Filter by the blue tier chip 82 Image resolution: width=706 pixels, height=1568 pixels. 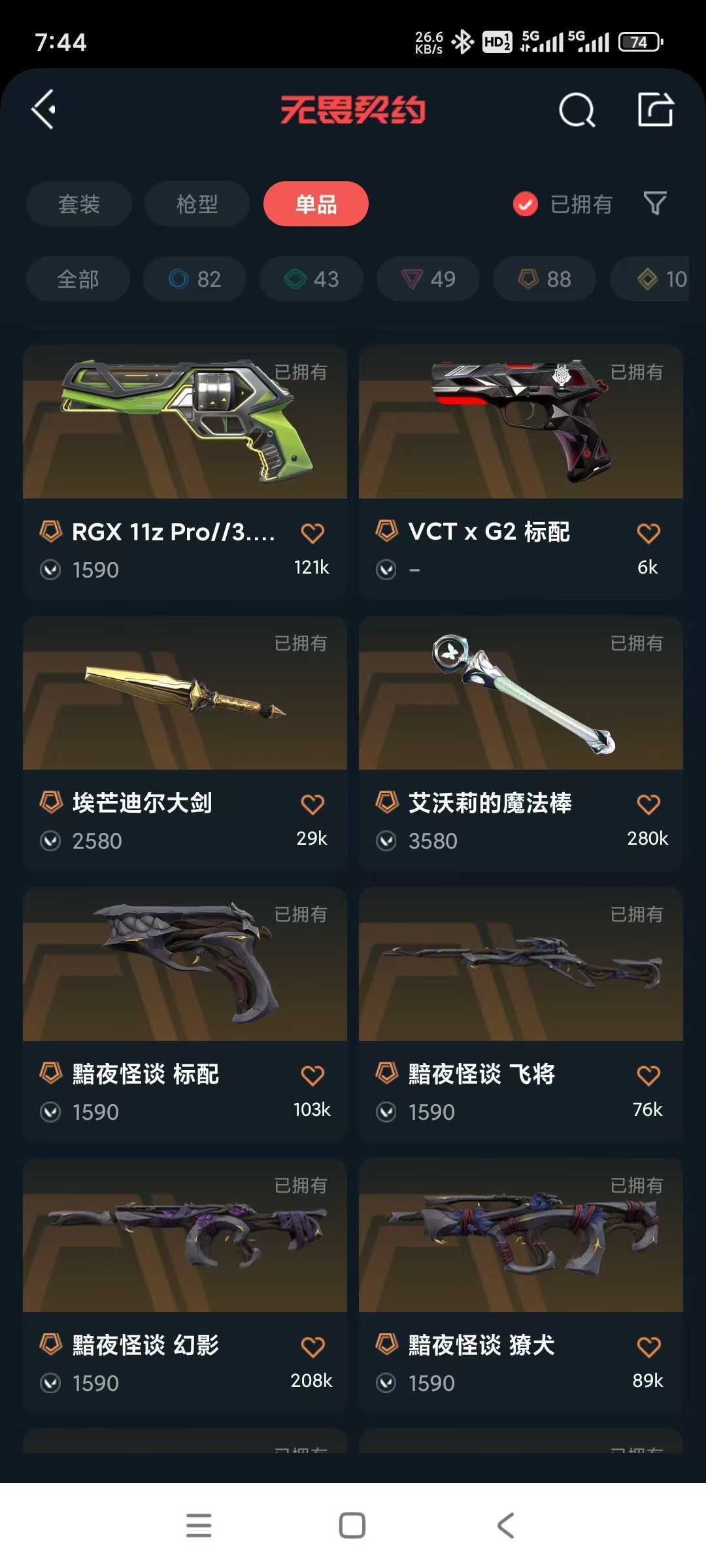pyautogui.click(x=195, y=279)
